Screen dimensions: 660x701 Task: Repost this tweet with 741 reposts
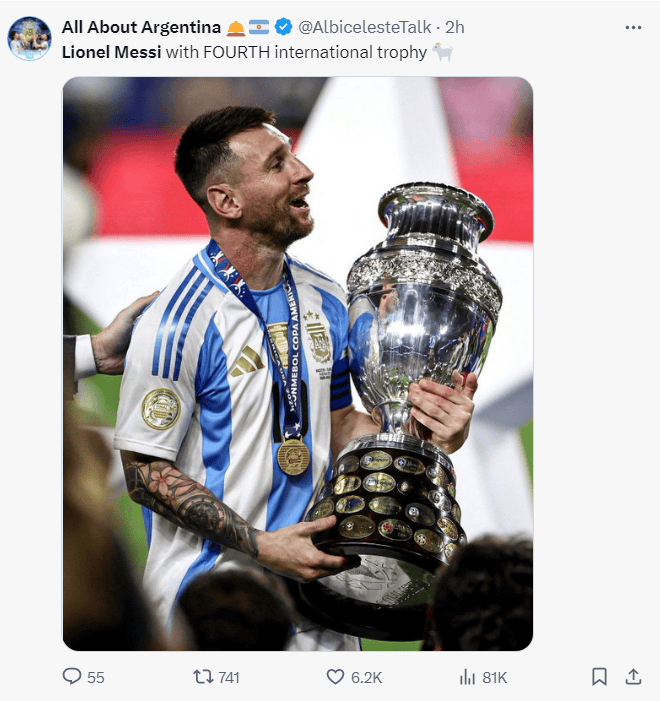point(203,677)
